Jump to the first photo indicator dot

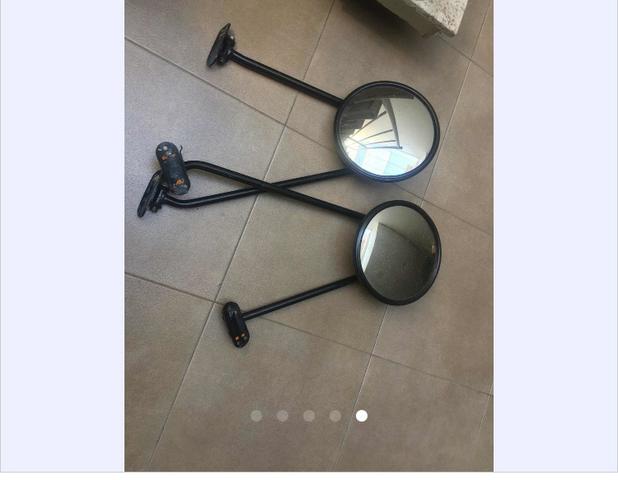pyautogui.click(x=256, y=415)
